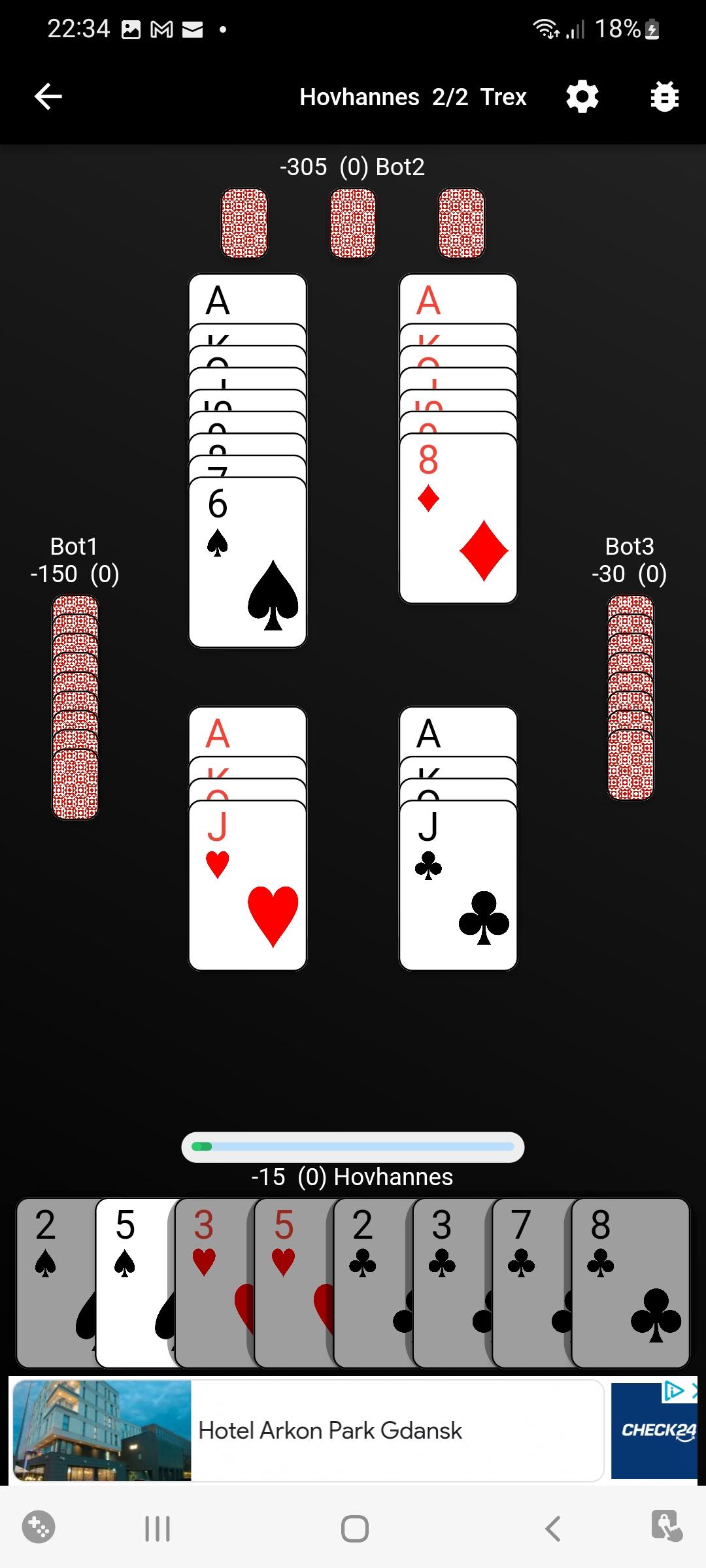Select the 7 of clubs card
The width and height of the screenshot is (706, 1568).
pos(531,1282)
